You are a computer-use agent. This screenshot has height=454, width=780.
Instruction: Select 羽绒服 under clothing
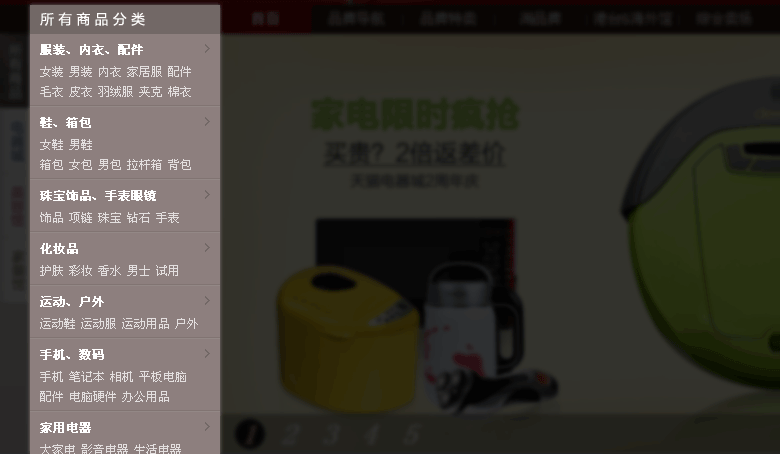pyautogui.click(x=115, y=92)
